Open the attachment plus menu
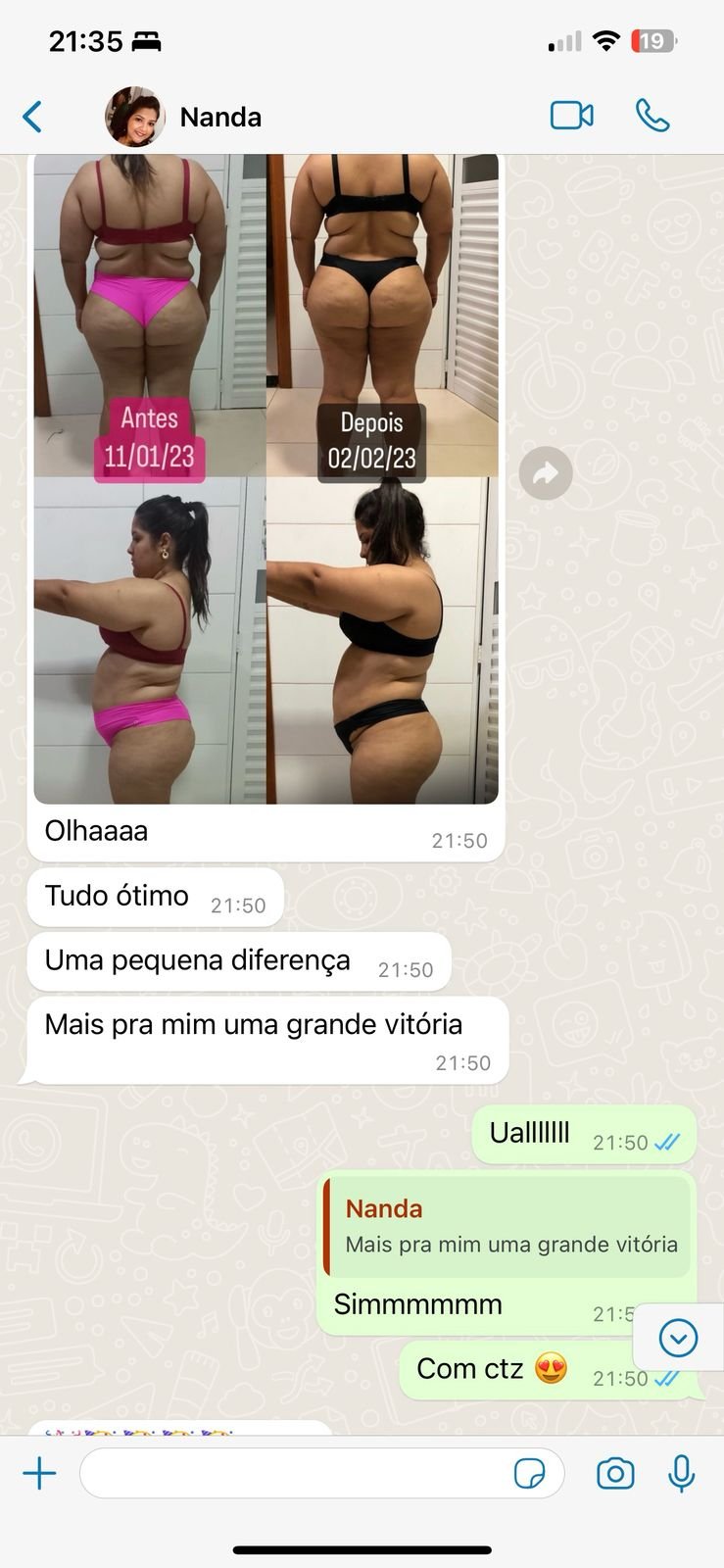This screenshot has width=724, height=1568. (x=39, y=1473)
